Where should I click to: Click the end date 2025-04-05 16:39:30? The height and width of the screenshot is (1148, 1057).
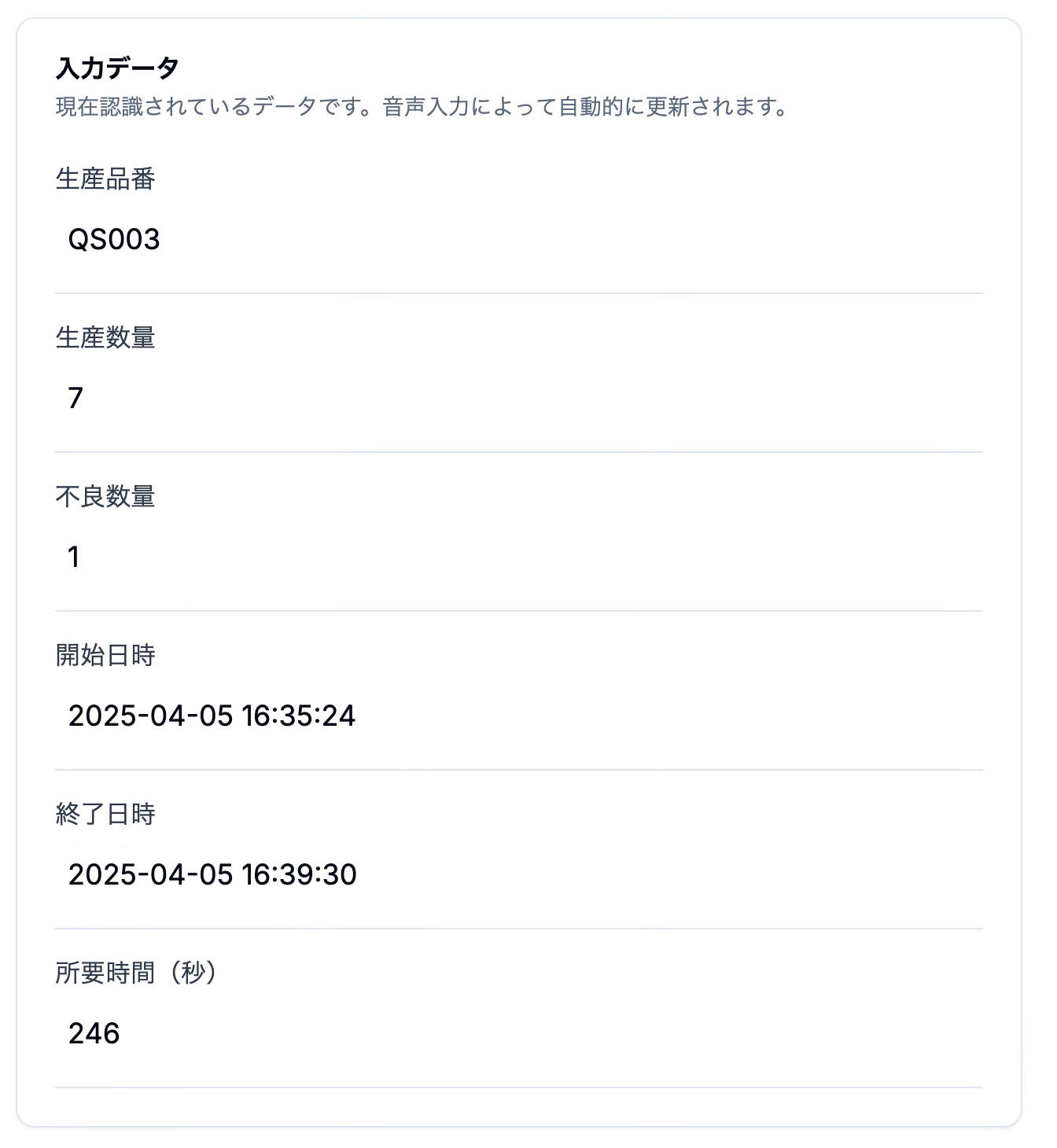tap(214, 874)
